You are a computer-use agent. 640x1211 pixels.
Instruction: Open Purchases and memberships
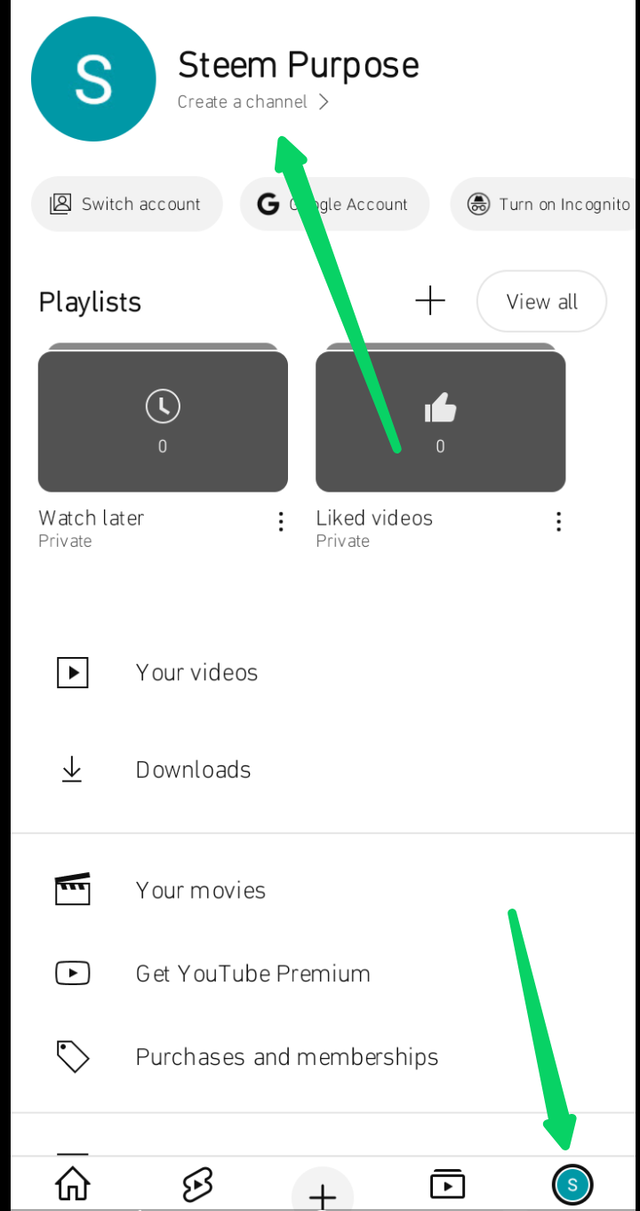[286, 1057]
